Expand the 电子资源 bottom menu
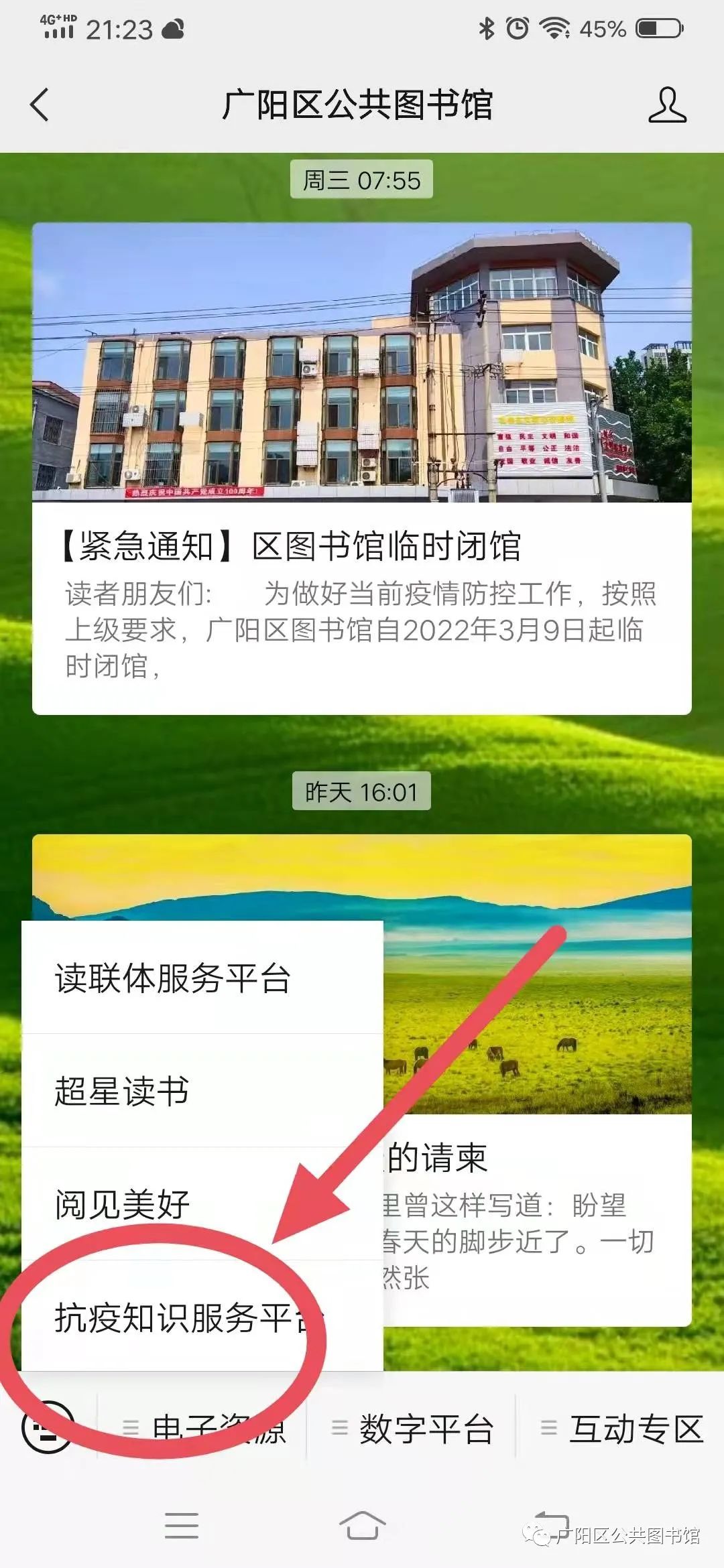The image size is (724, 1568). 204,1429
